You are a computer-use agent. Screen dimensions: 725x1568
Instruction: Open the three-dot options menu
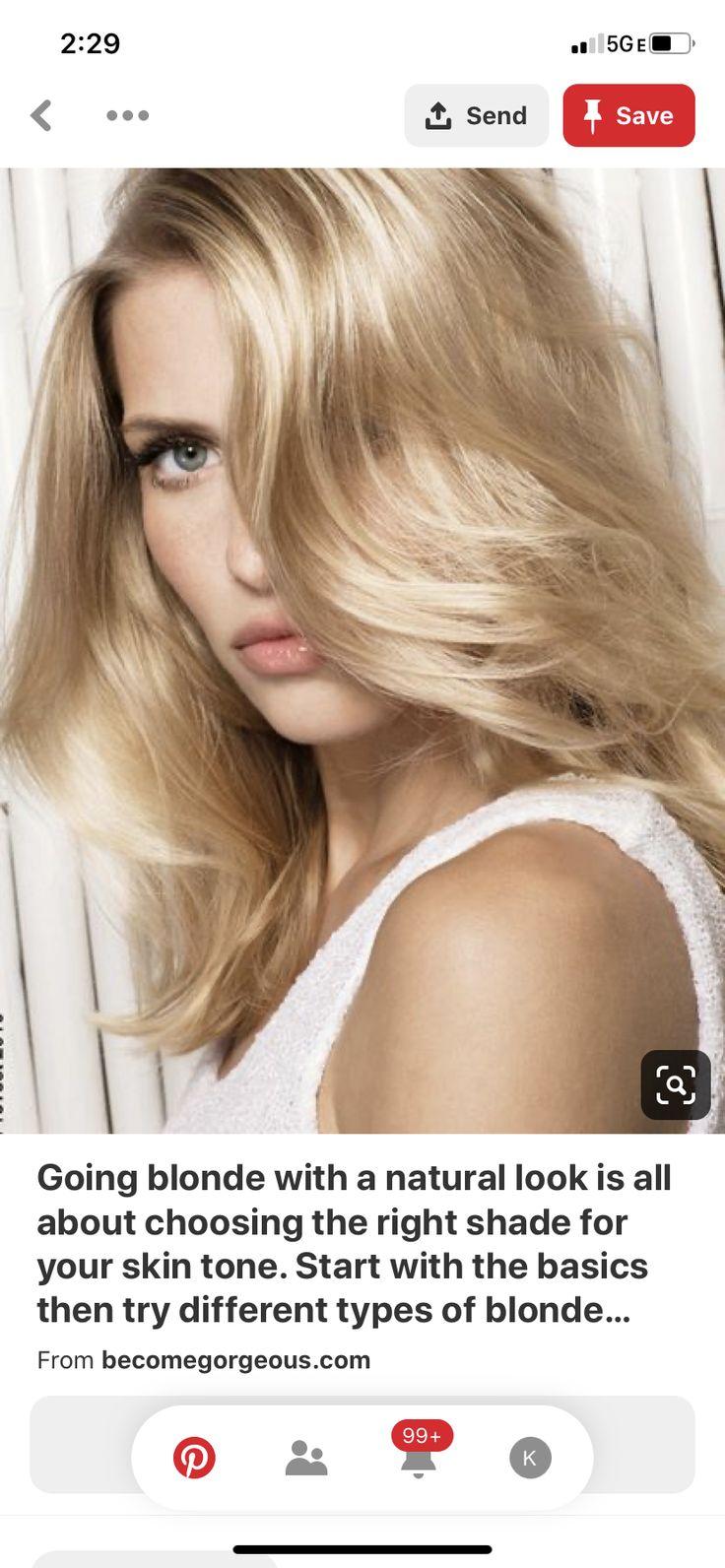click(x=128, y=115)
